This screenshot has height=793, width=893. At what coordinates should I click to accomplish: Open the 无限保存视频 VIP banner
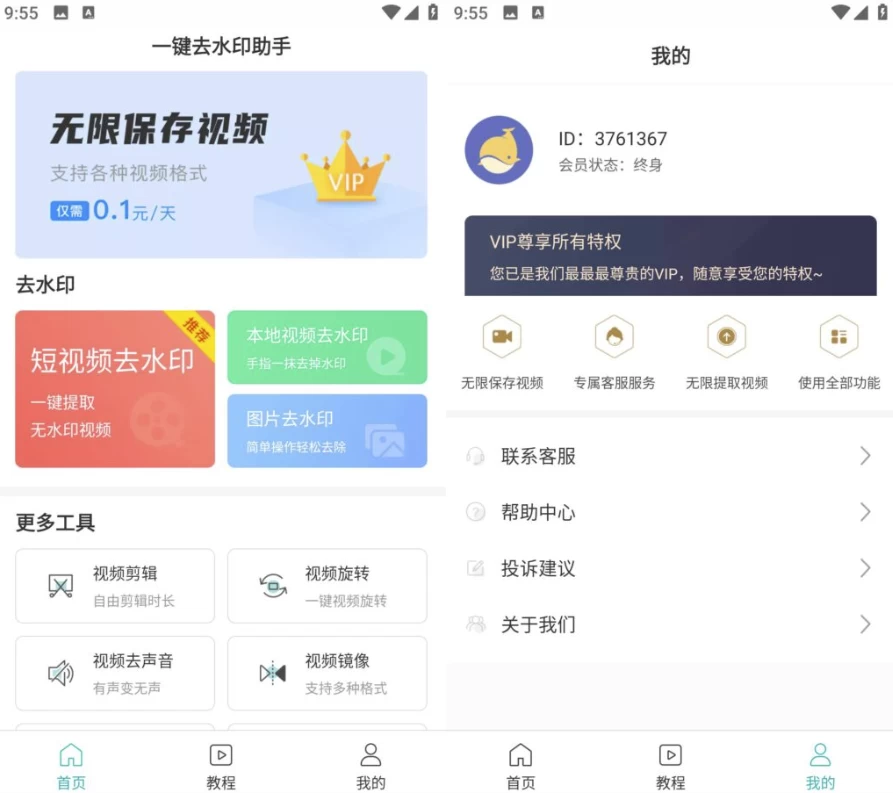pyautogui.click(x=221, y=165)
